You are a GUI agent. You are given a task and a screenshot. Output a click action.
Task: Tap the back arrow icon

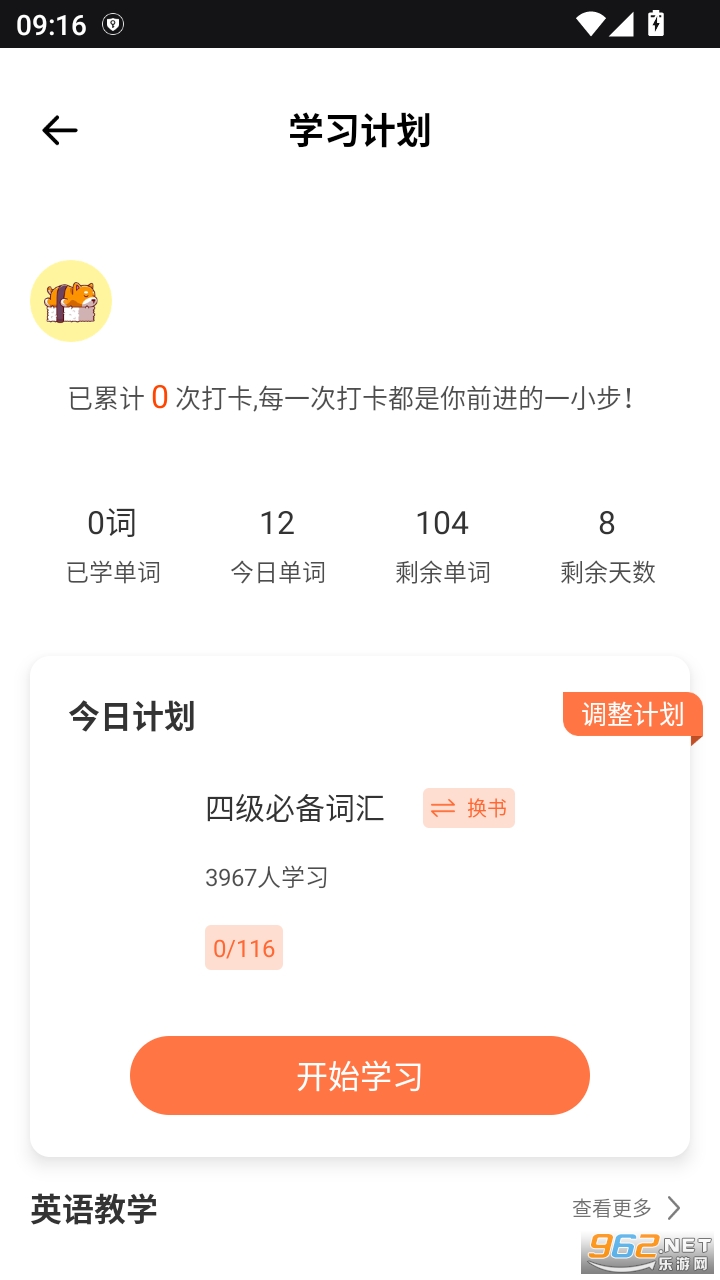[59, 130]
